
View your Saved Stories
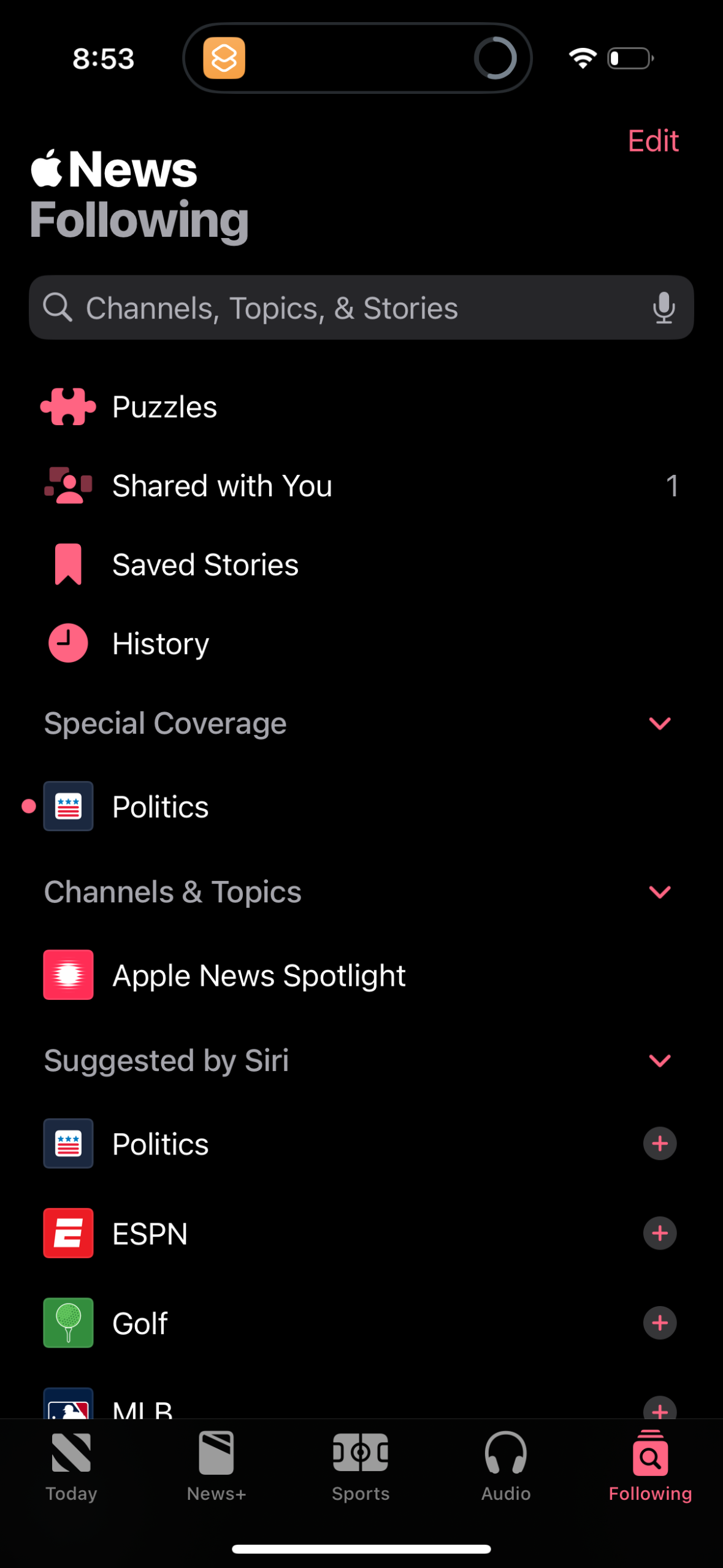click(205, 564)
